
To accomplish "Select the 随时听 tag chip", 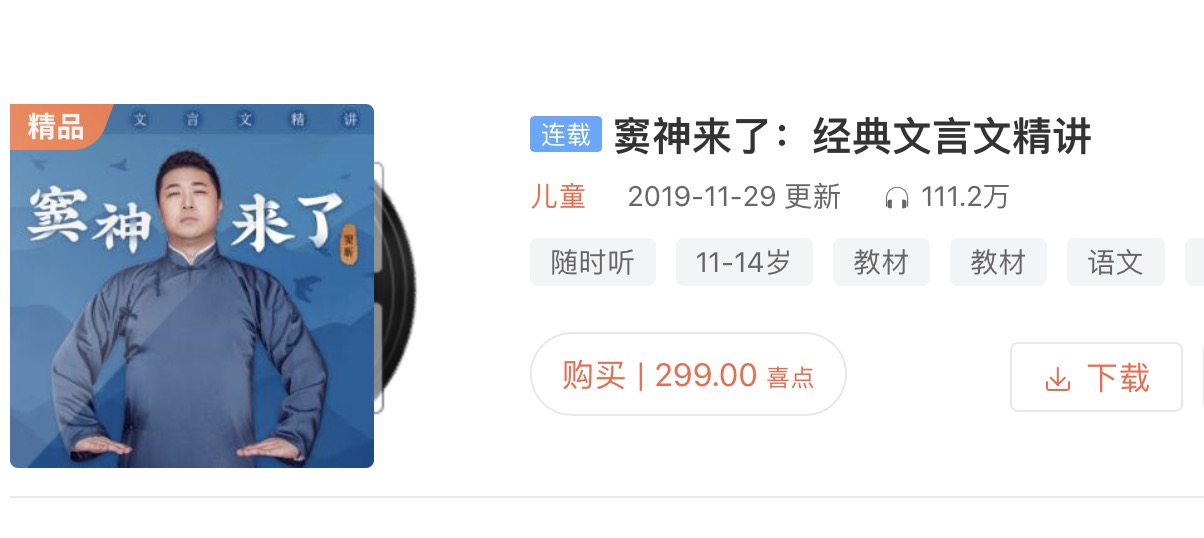I will click(593, 262).
